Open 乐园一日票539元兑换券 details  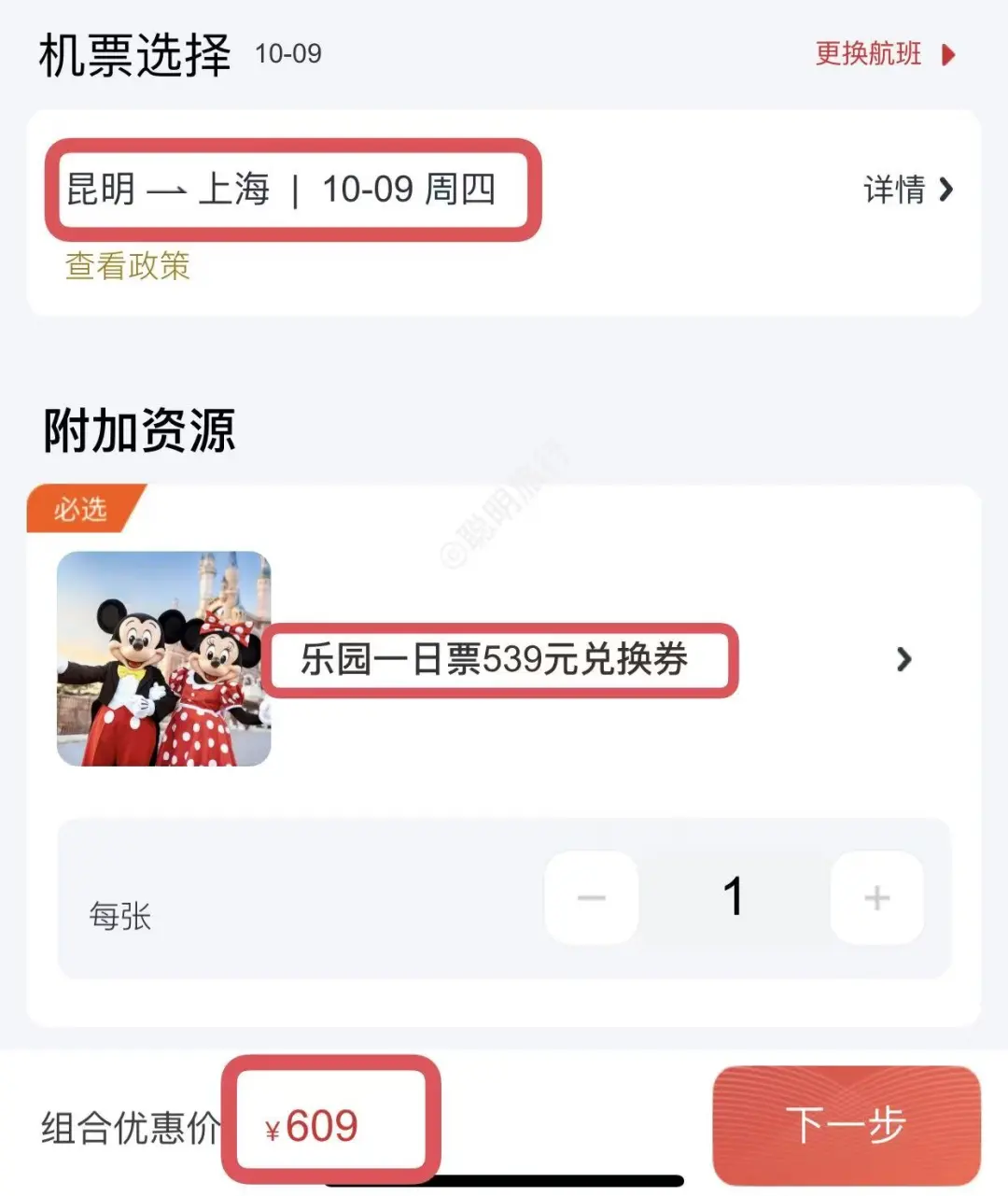click(x=902, y=660)
